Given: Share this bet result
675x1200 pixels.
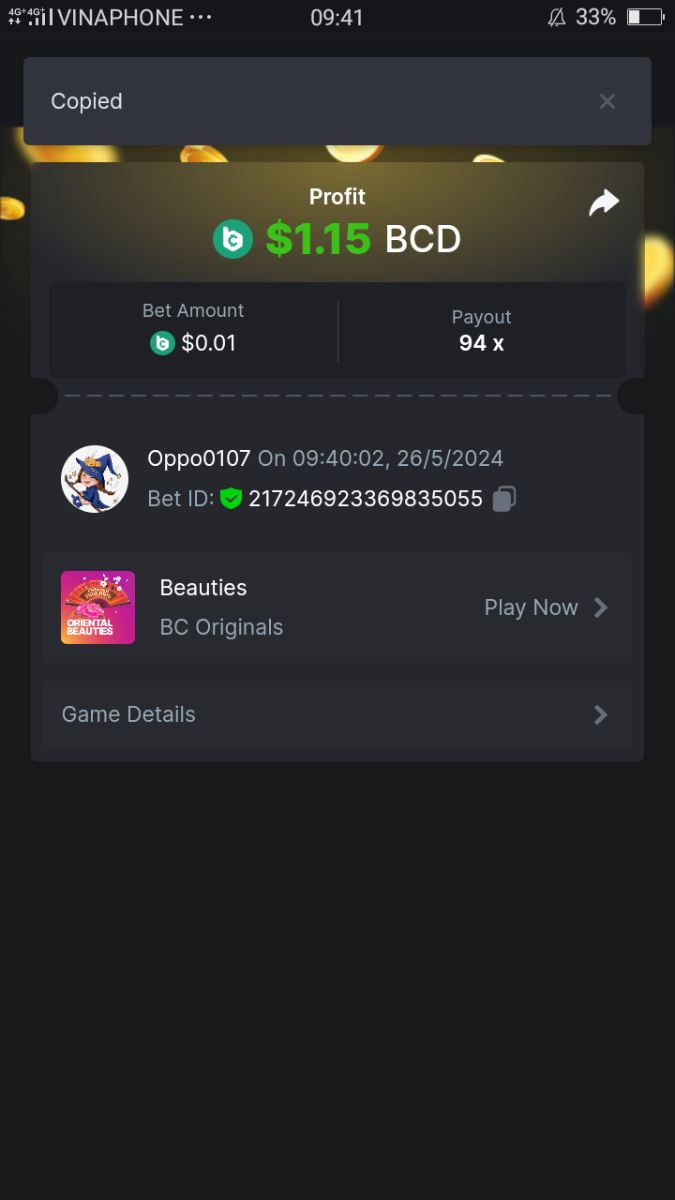Looking at the screenshot, I should click(x=603, y=203).
